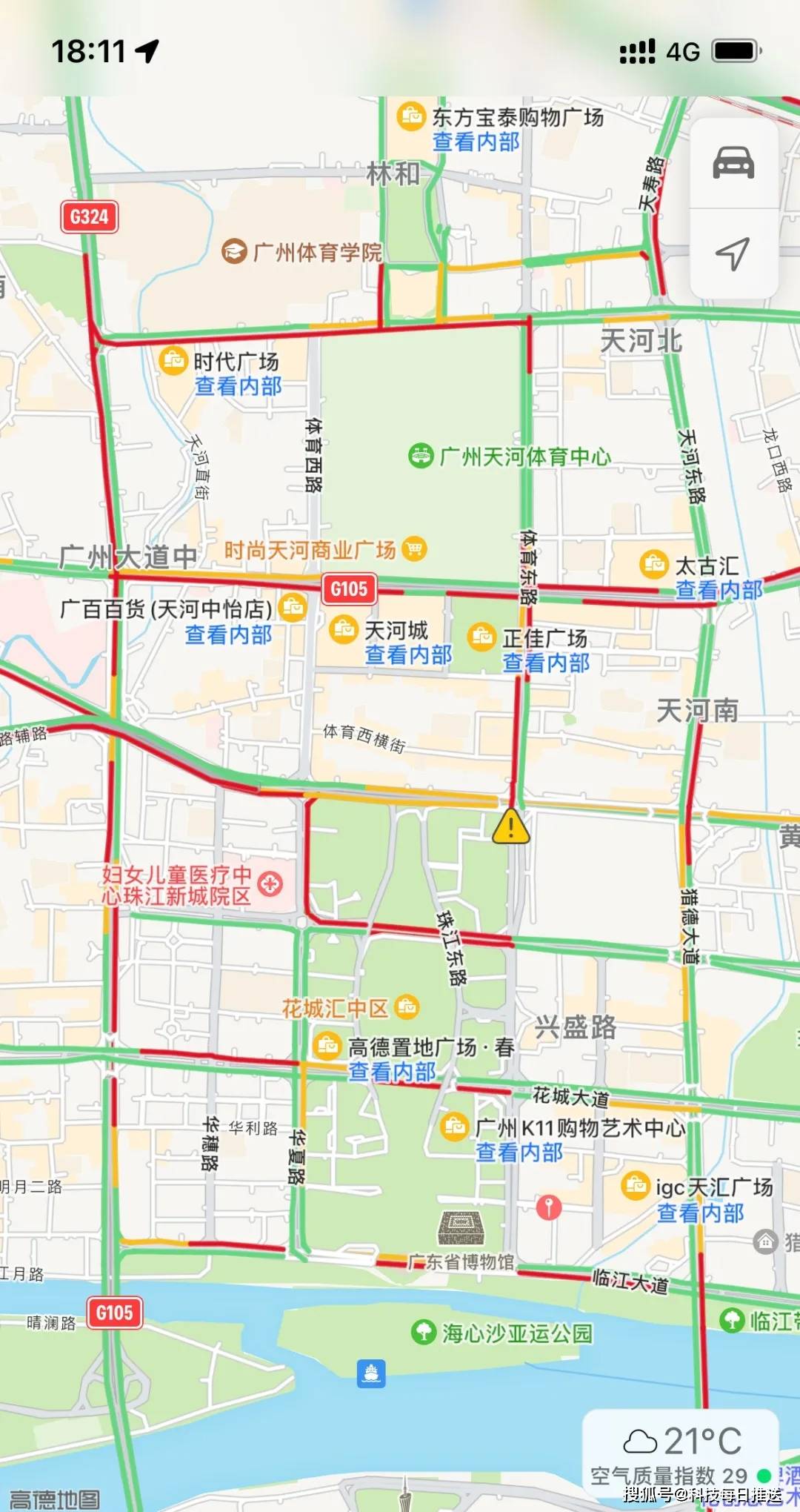The width and height of the screenshot is (800, 1512).
Task: View interior of 高德置地广场·春
Action: (x=392, y=1072)
